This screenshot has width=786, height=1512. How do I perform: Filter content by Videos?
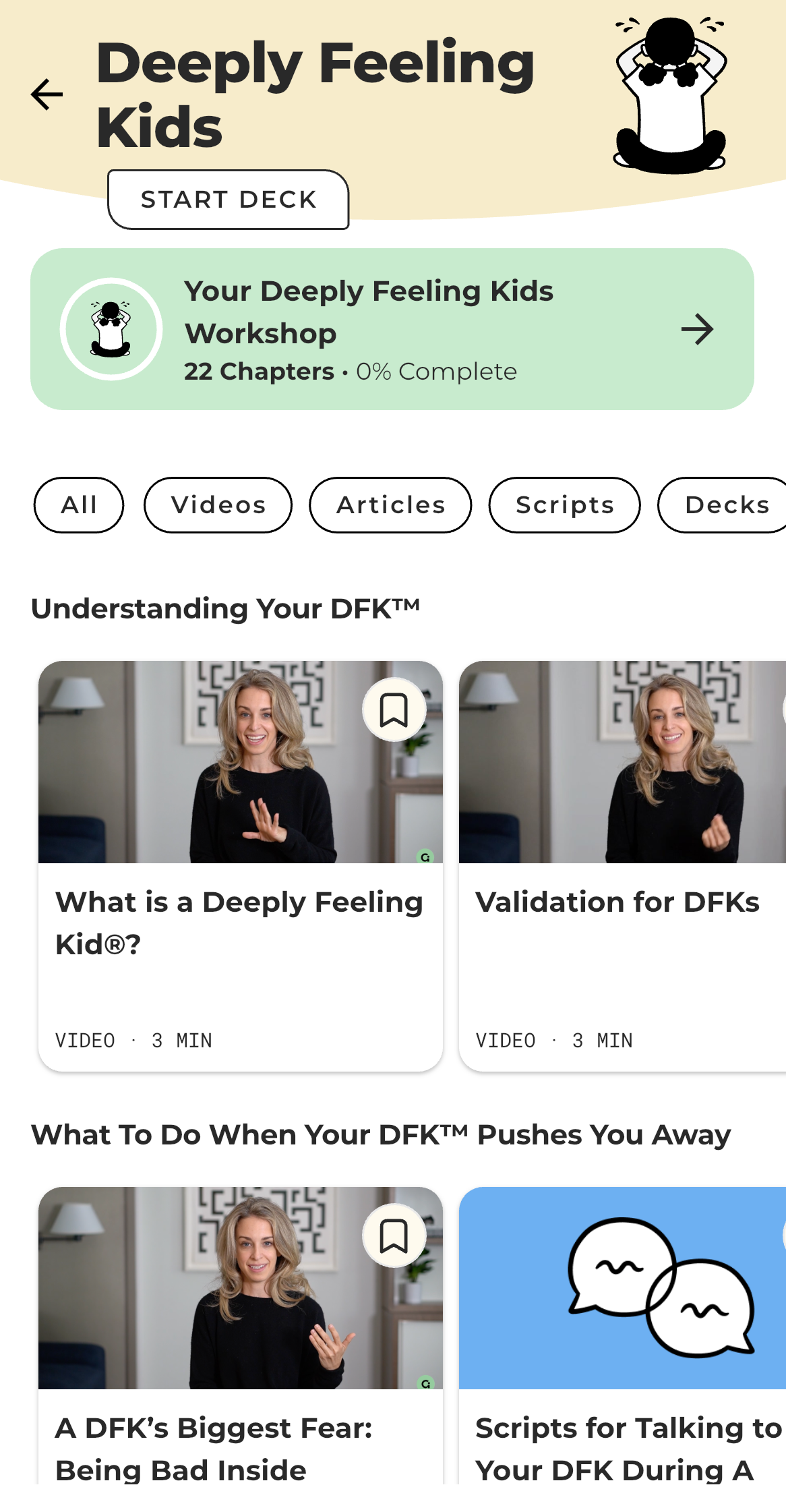[x=218, y=505]
